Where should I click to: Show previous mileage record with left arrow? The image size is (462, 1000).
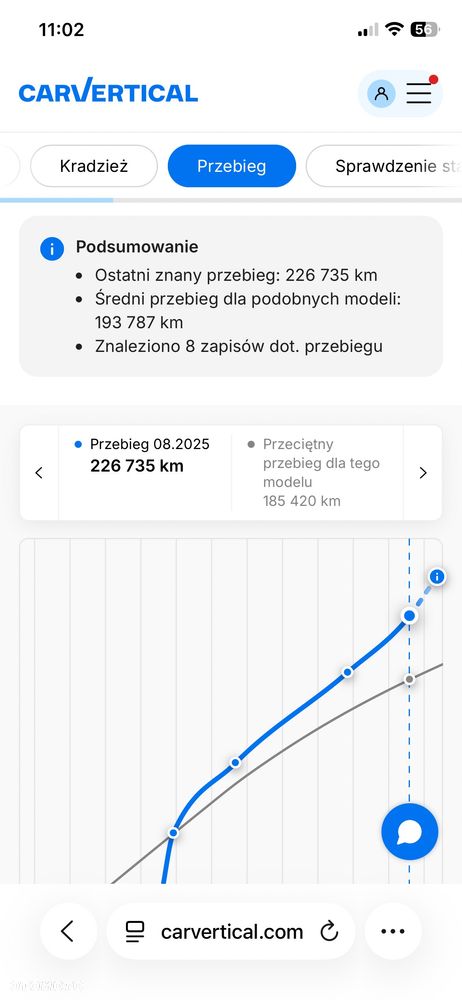[x=39, y=473]
